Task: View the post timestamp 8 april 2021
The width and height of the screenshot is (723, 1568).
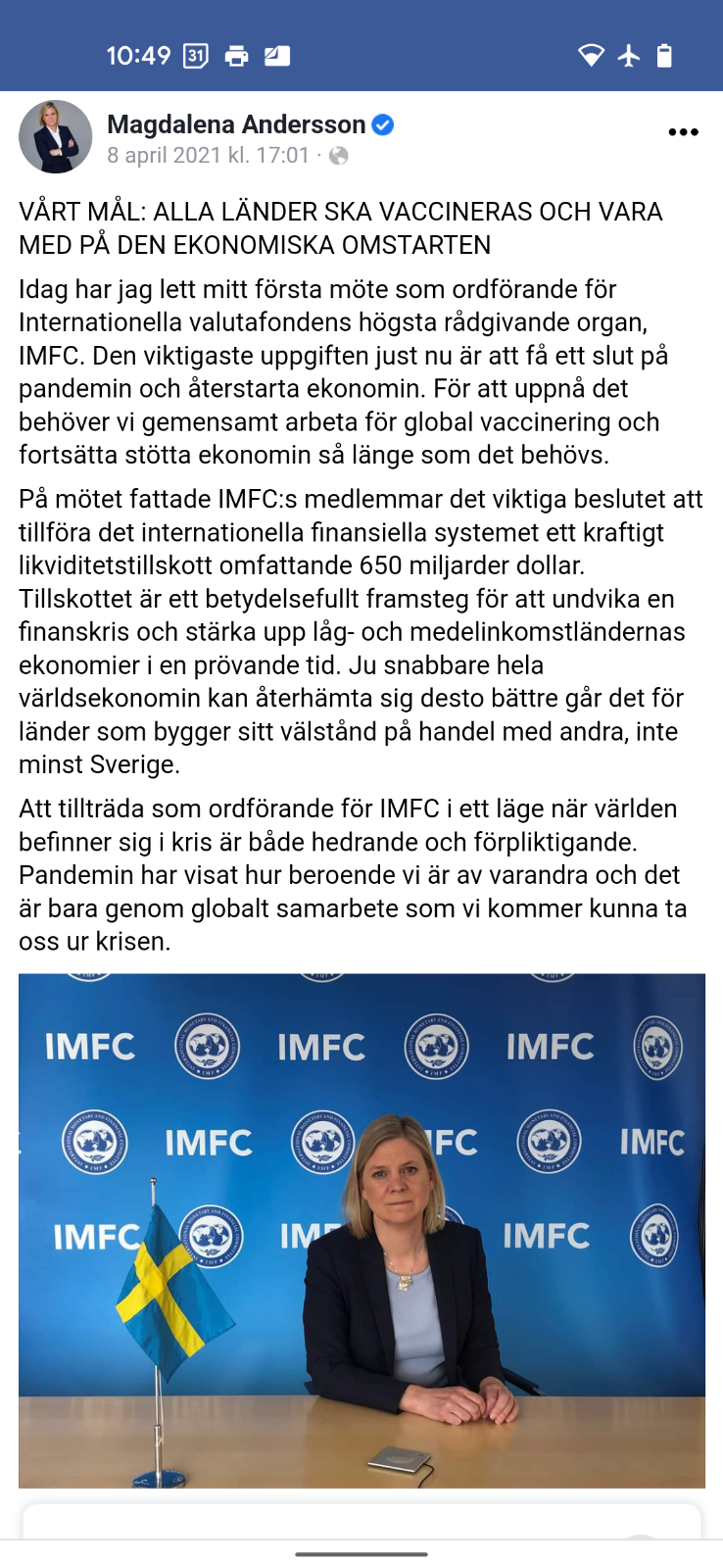Action: tap(208, 156)
